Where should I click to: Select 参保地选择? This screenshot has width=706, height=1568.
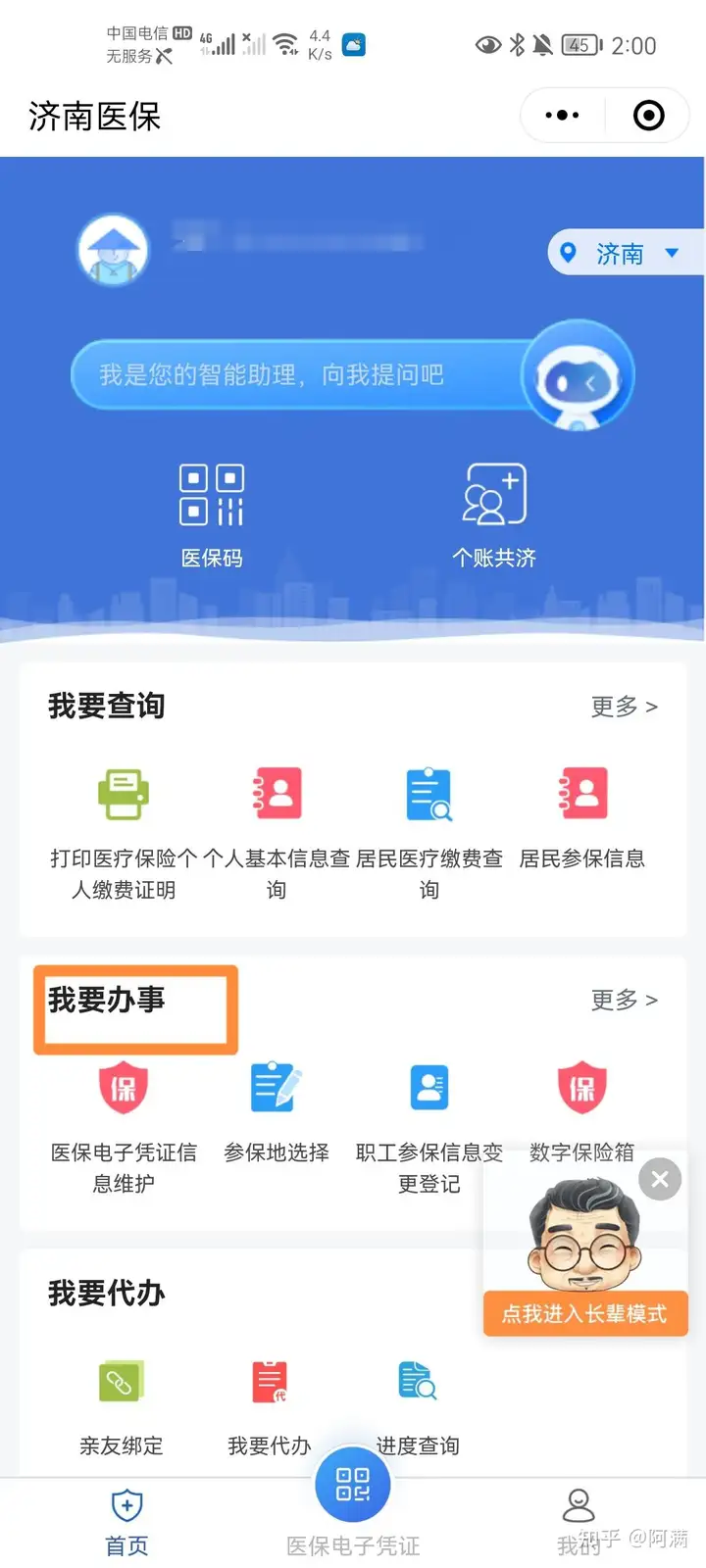click(x=277, y=1112)
